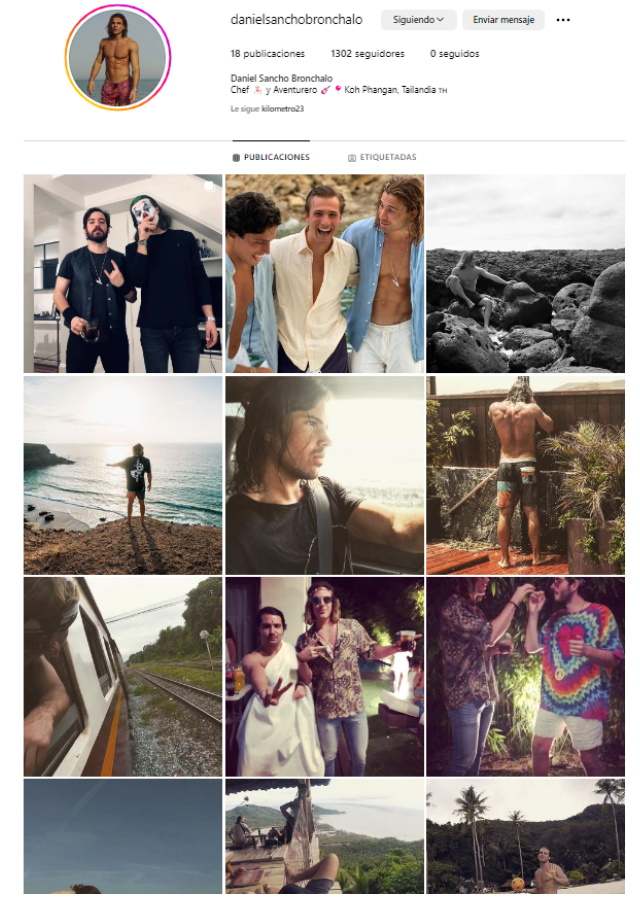Open the car selfie post
This screenshot has width=640, height=900.
324,475
